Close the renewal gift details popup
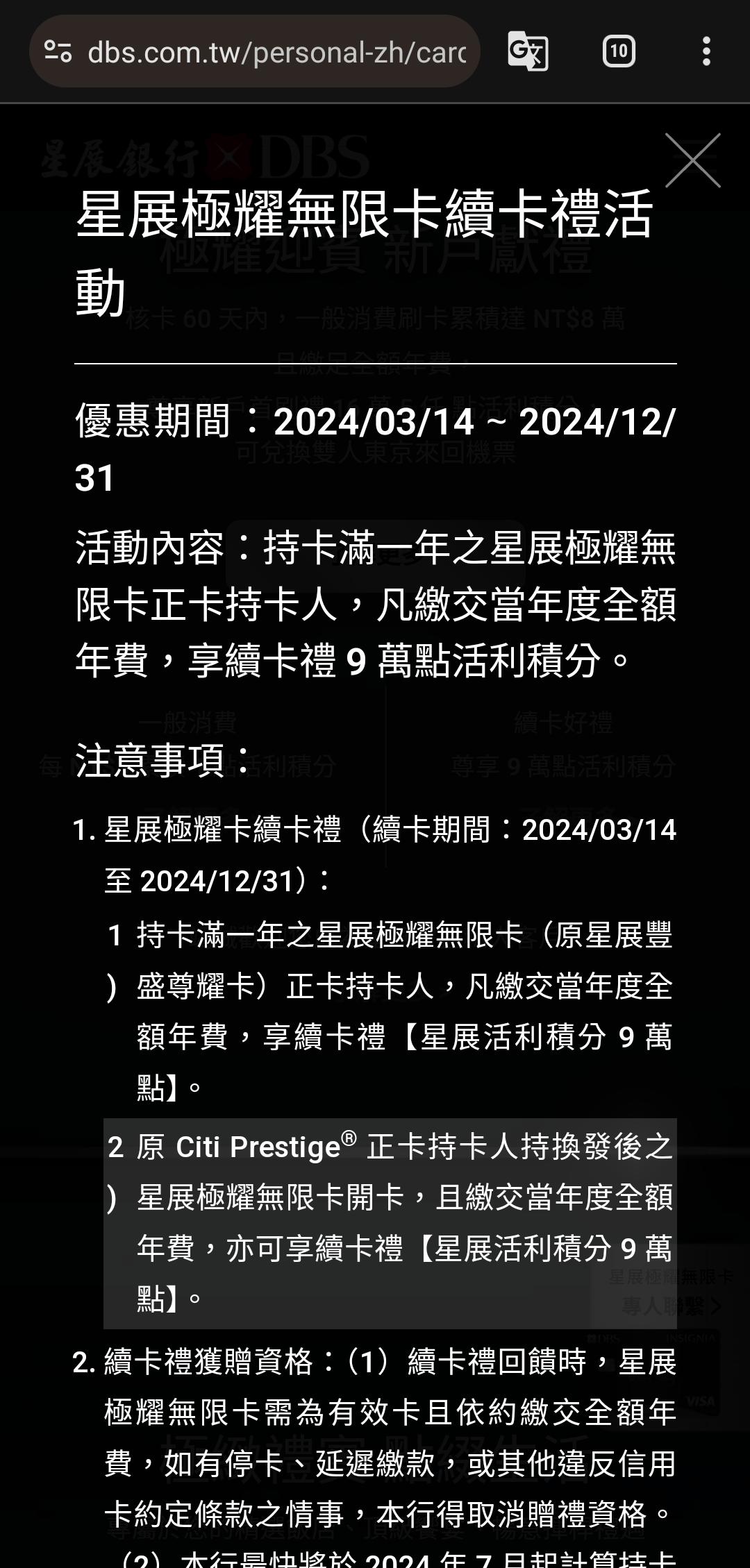Image resolution: width=750 pixels, height=1568 pixels. (692, 160)
